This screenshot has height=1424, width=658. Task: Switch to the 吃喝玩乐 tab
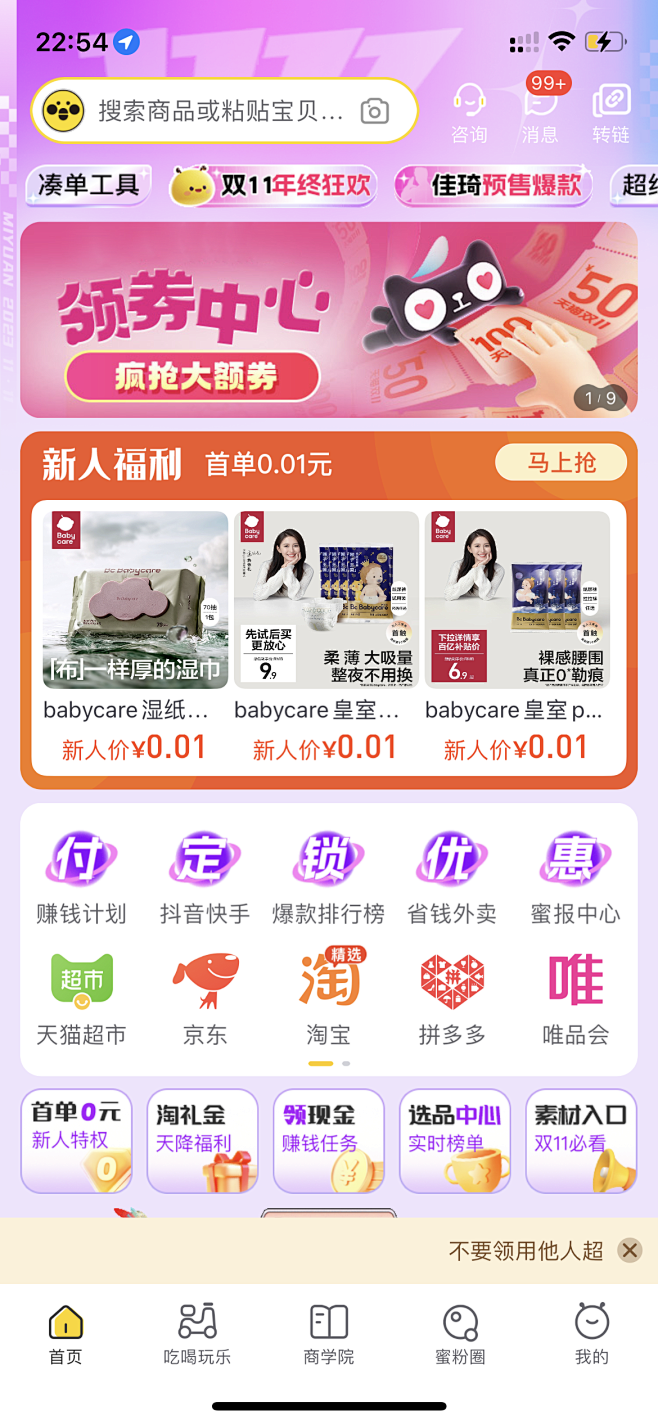coord(197,1335)
